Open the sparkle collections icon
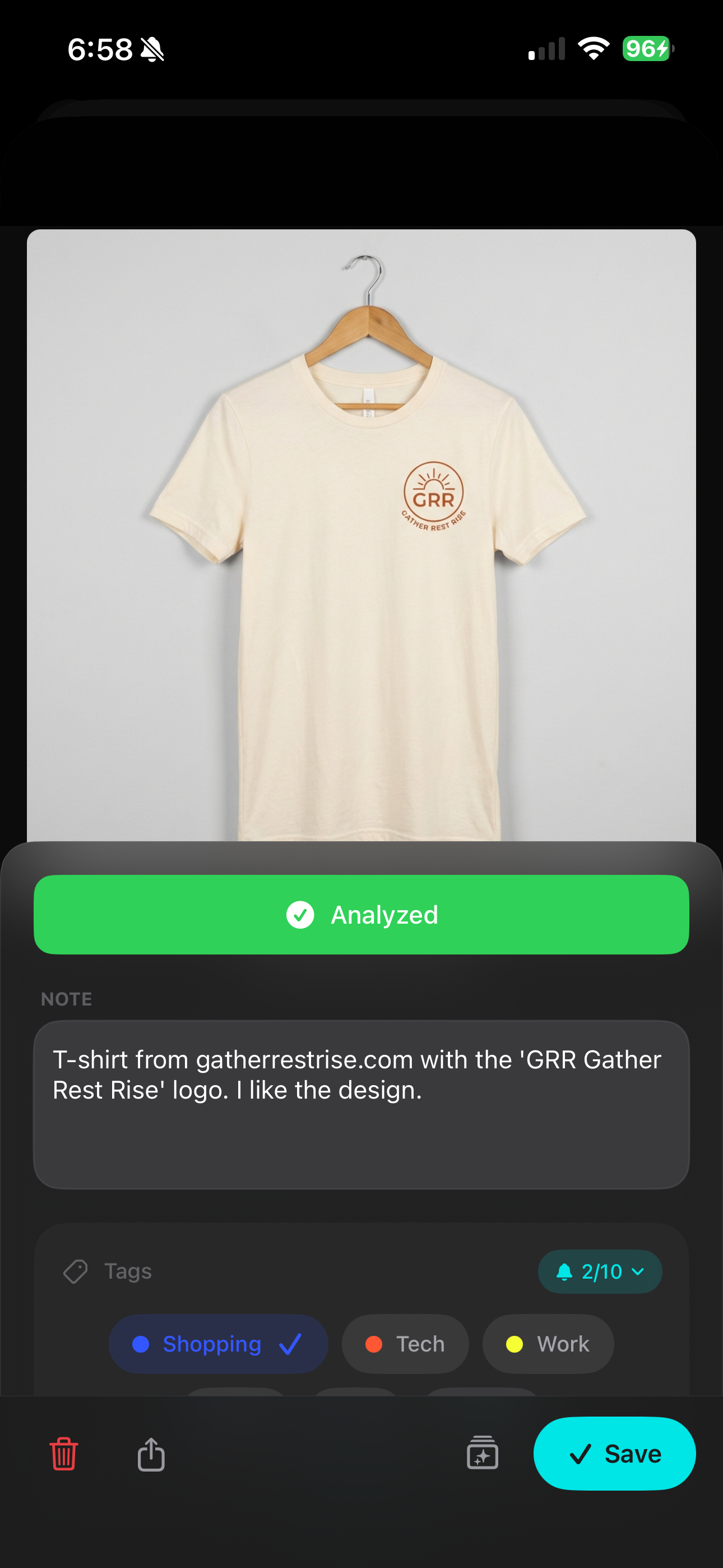The image size is (723, 1568). [x=483, y=1454]
